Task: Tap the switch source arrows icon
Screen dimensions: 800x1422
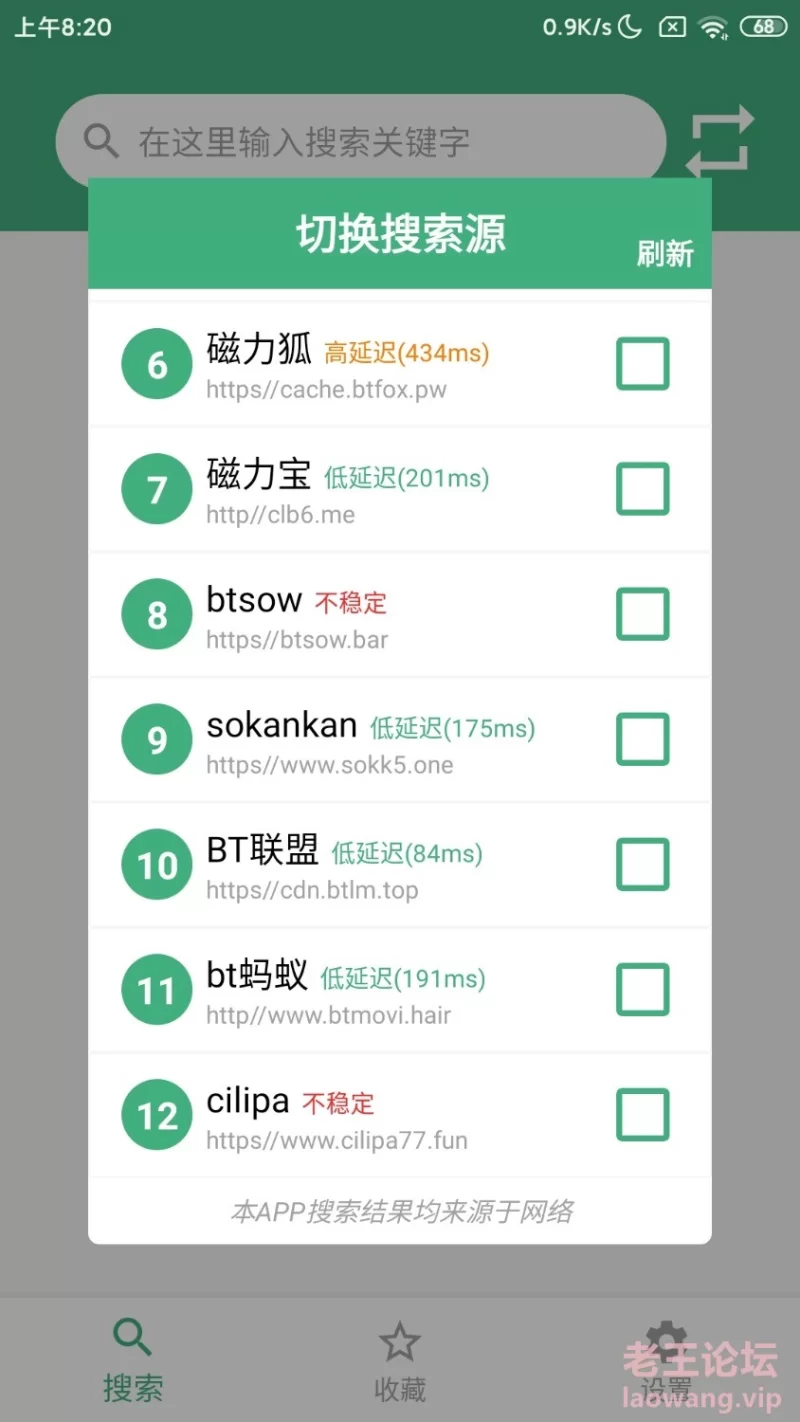Action: [719, 141]
